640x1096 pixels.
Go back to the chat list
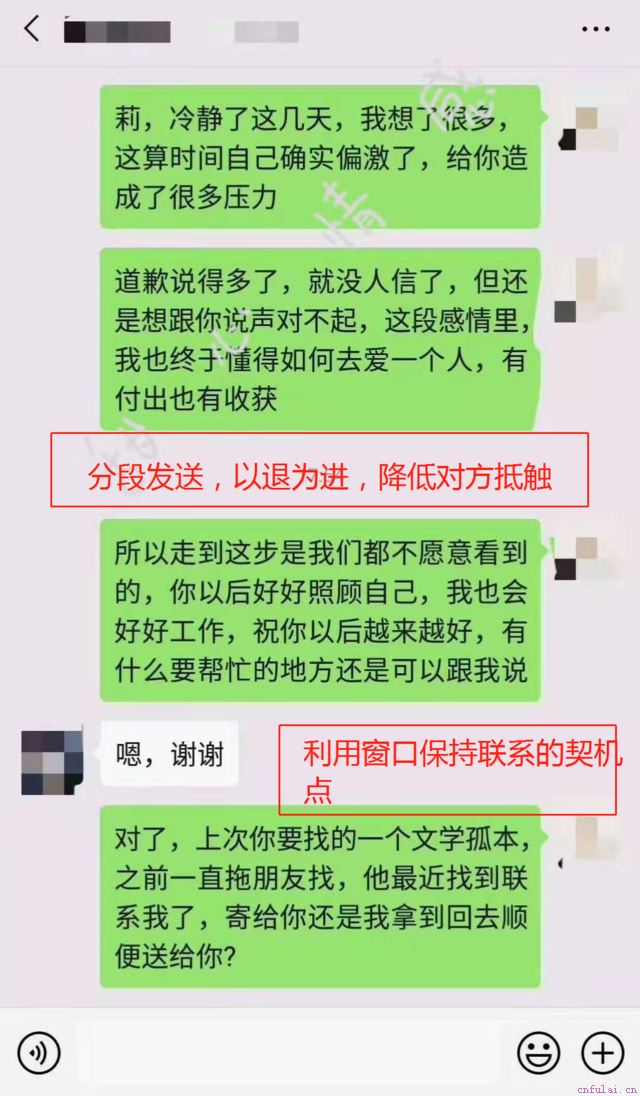click(x=32, y=29)
